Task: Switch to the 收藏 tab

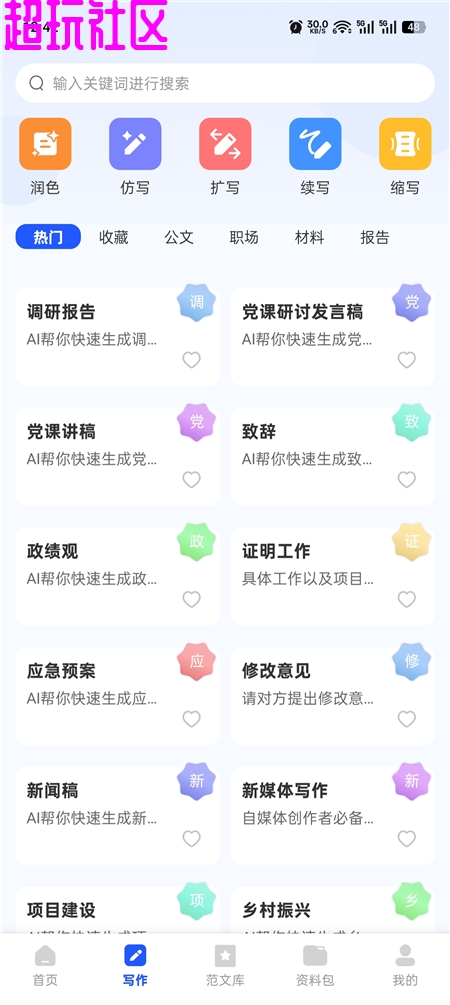Action: (113, 237)
